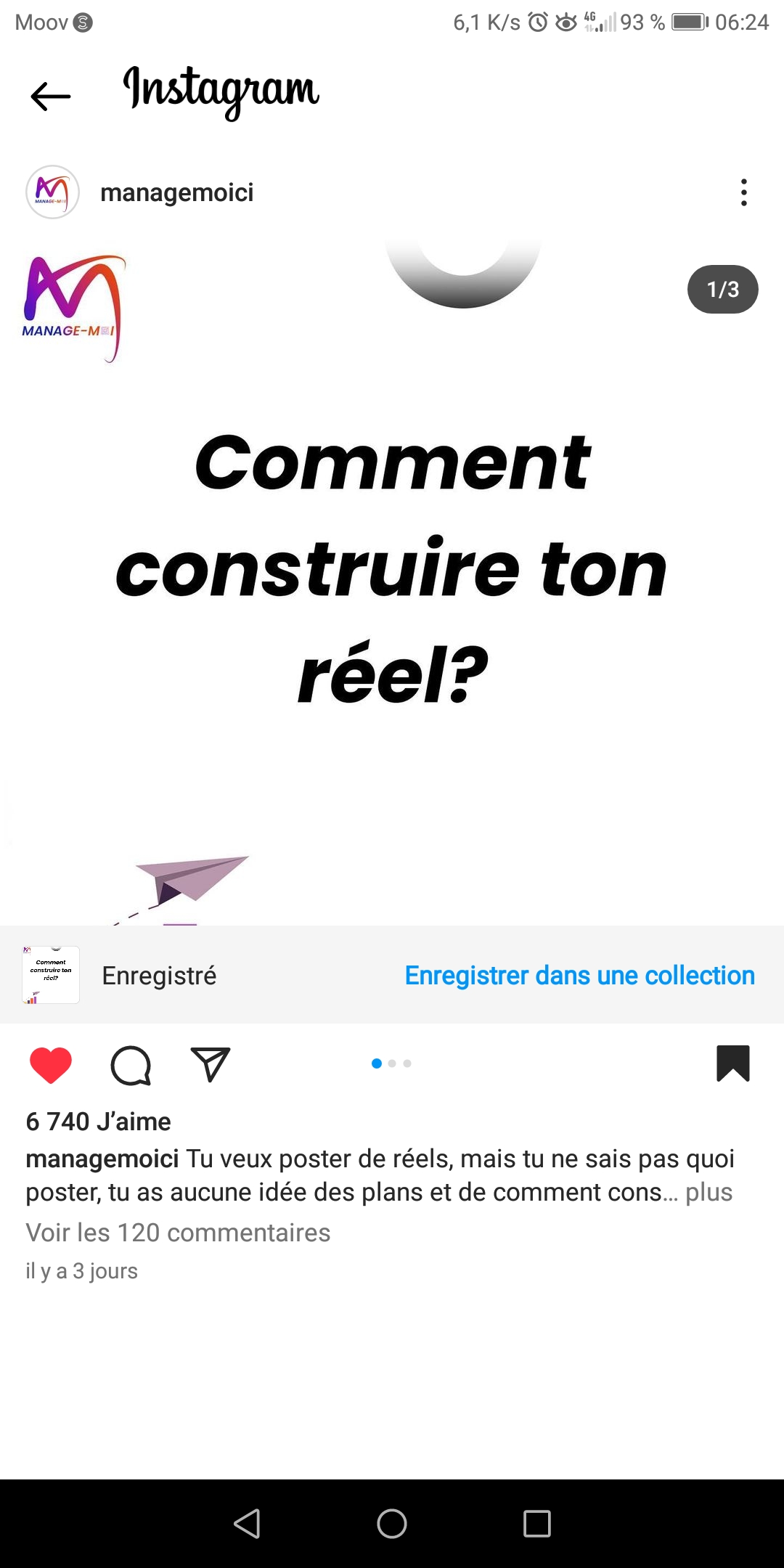
Task: Voir les 120 commentaires
Action: point(178,1233)
